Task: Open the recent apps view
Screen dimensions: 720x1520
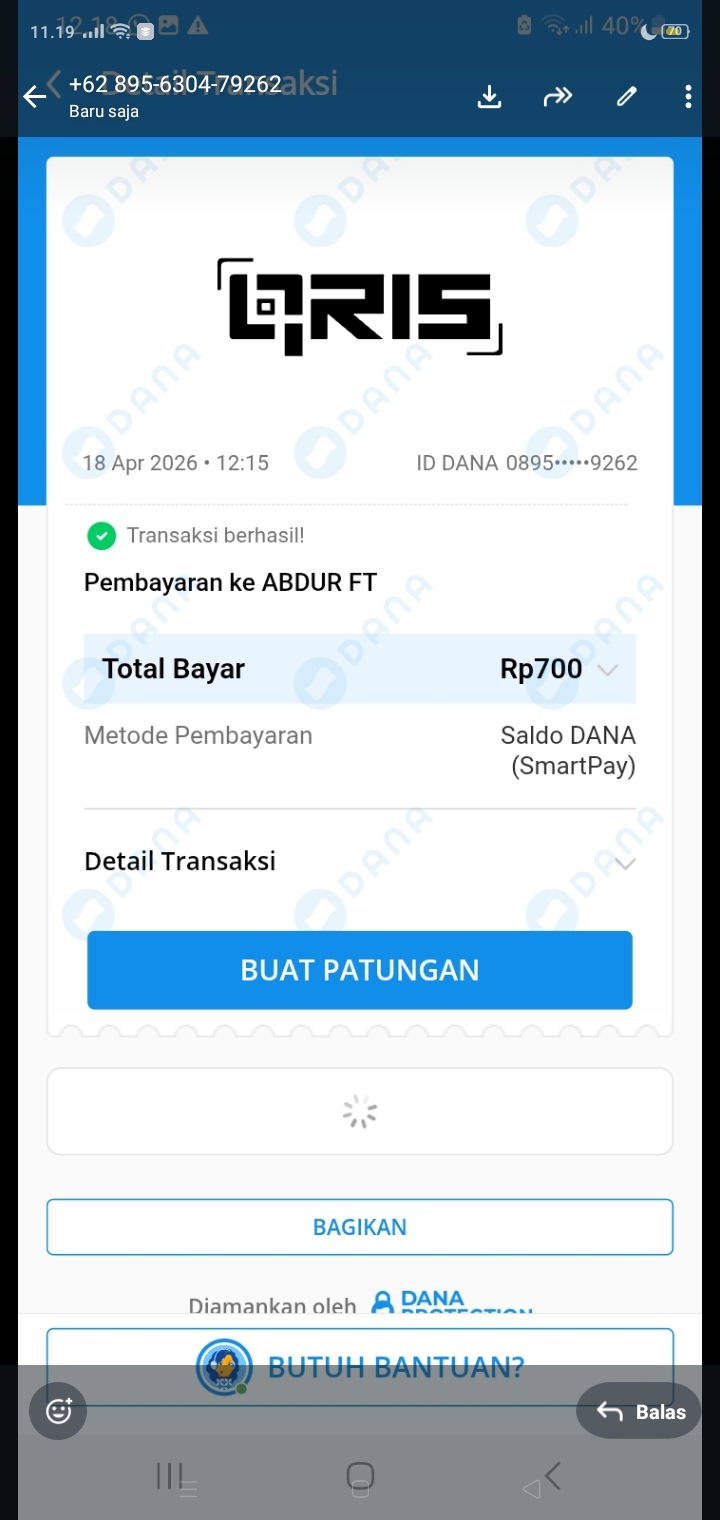Action: (170, 1476)
